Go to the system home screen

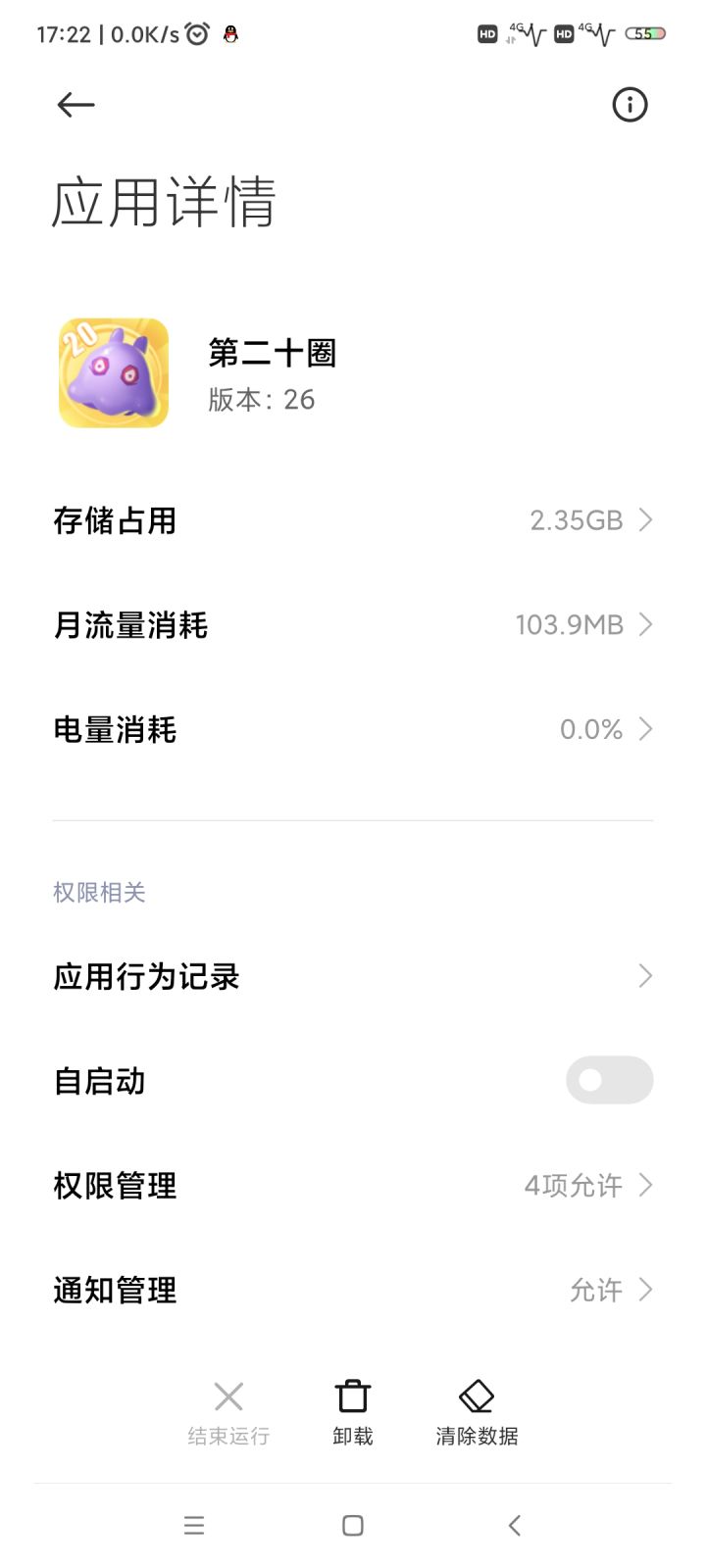click(x=353, y=1526)
